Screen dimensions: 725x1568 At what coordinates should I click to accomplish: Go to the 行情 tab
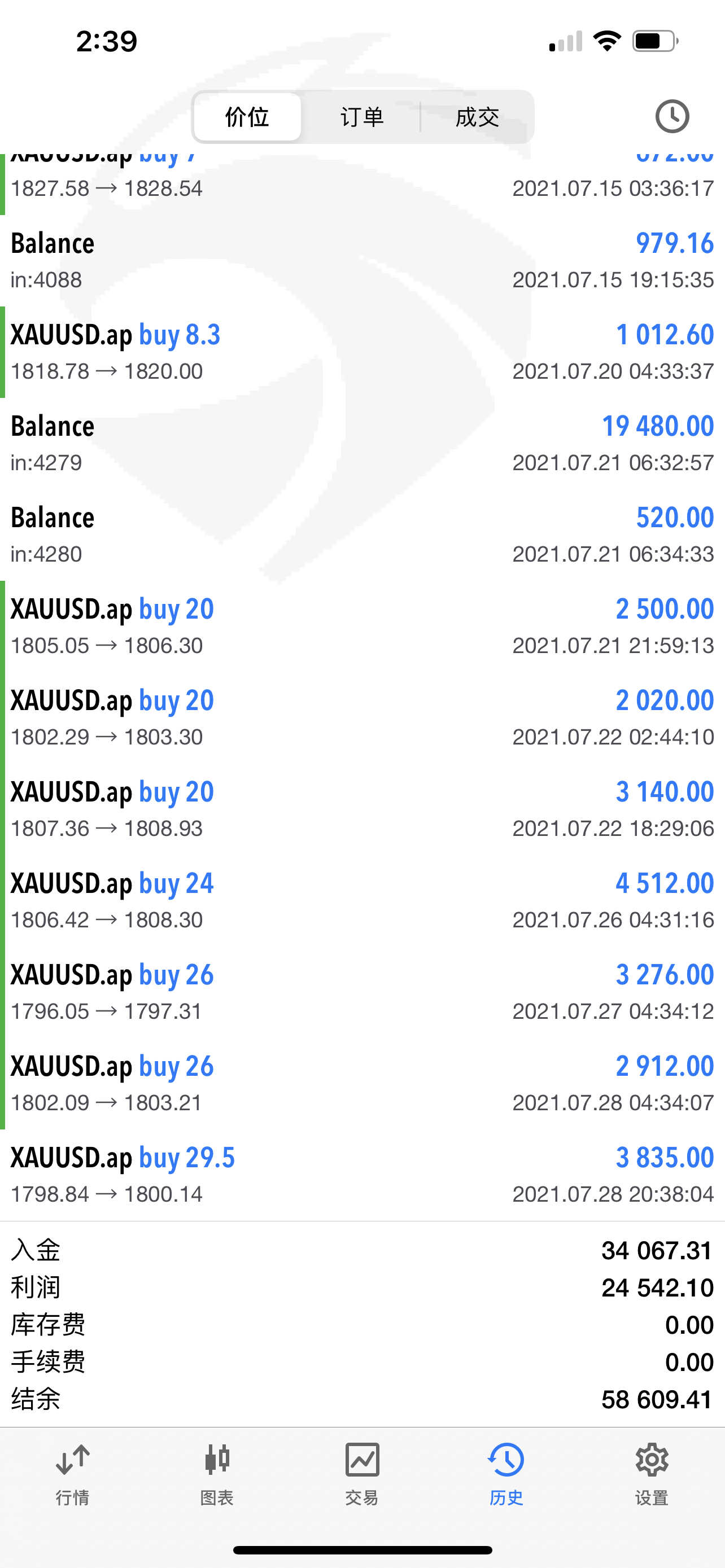tap(72, 1473)
